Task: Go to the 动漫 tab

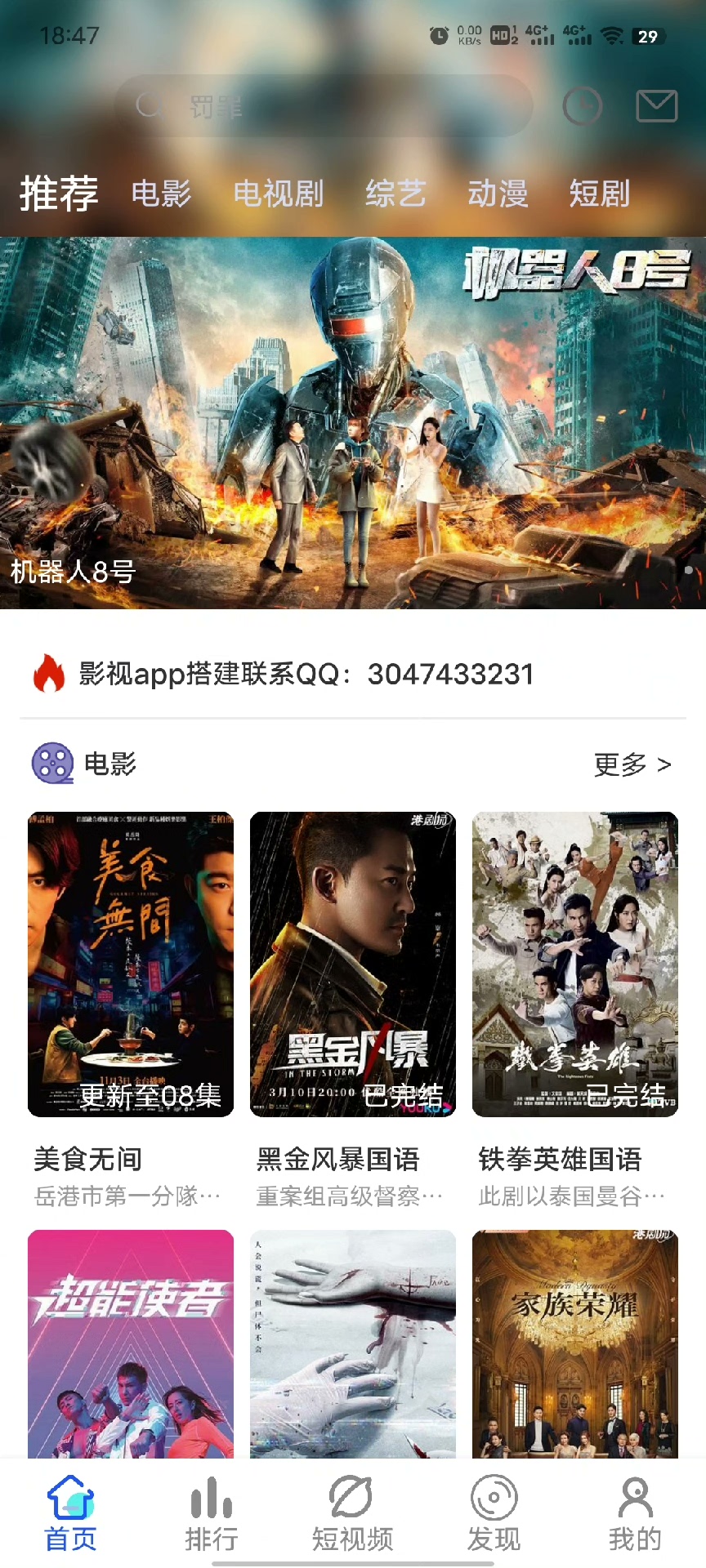Action: [498, 194]
